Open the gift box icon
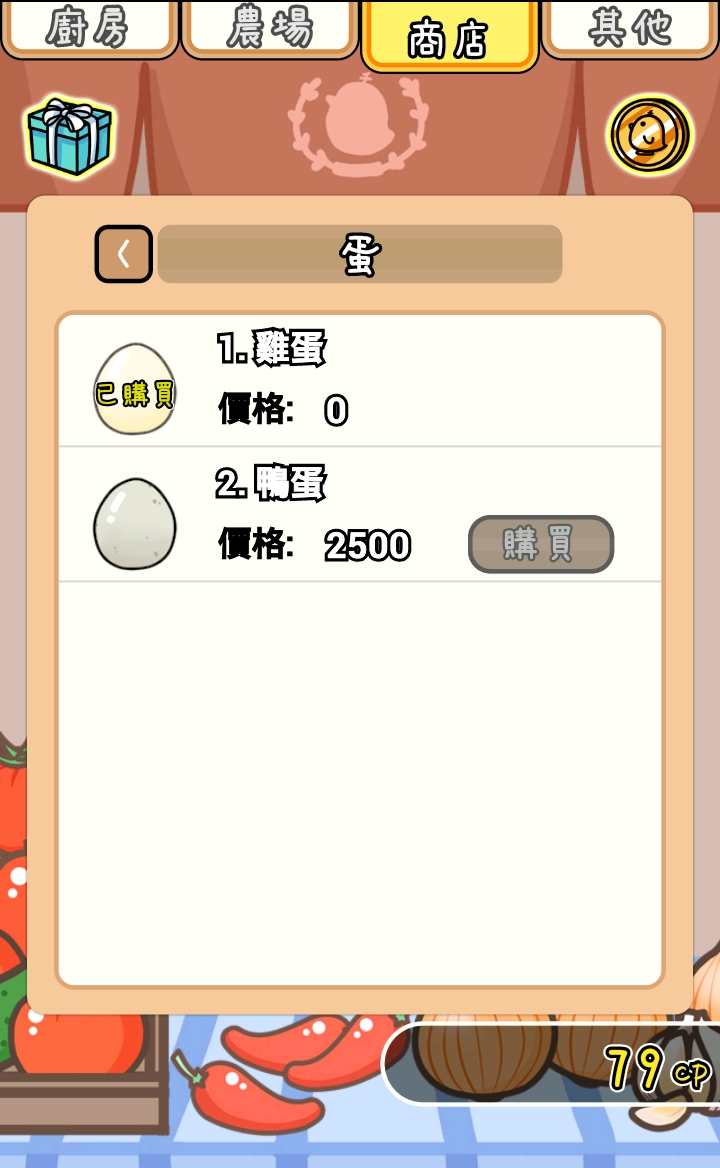This screenshot has width=720, height=1168. point(69,136)
